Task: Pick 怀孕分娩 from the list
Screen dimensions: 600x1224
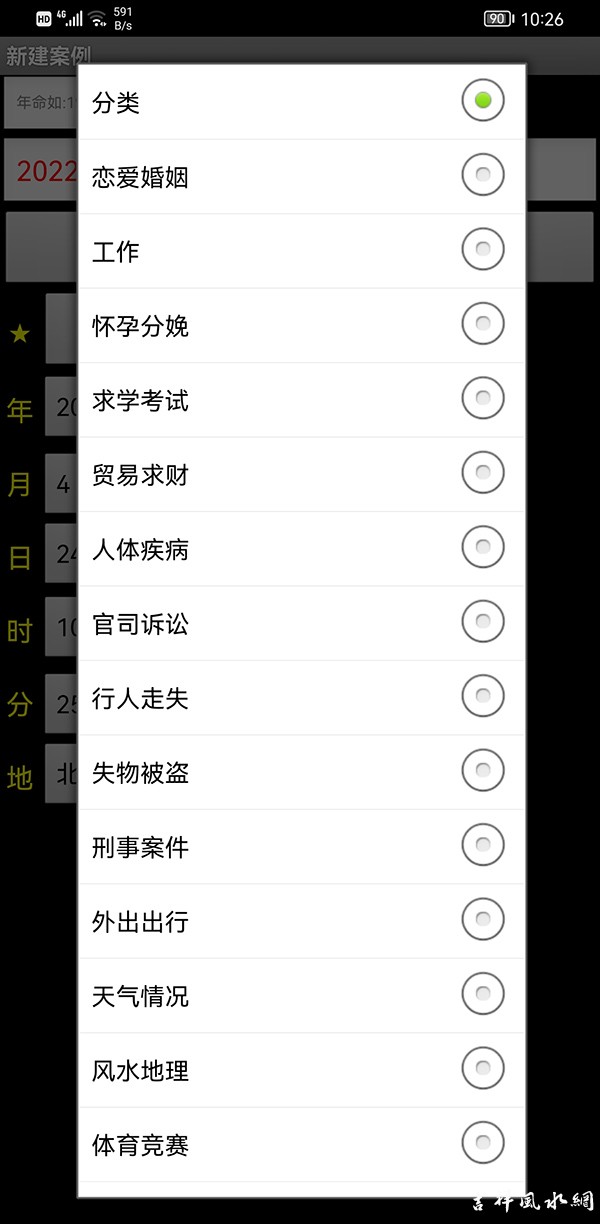Action: point(302,326)
